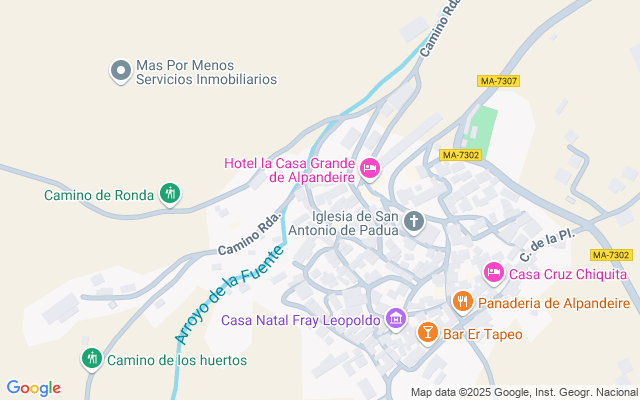Open Mas Por Menos Servicios Inmobiliarios marker
640x400 pixels.
click(x=121, y=70)
